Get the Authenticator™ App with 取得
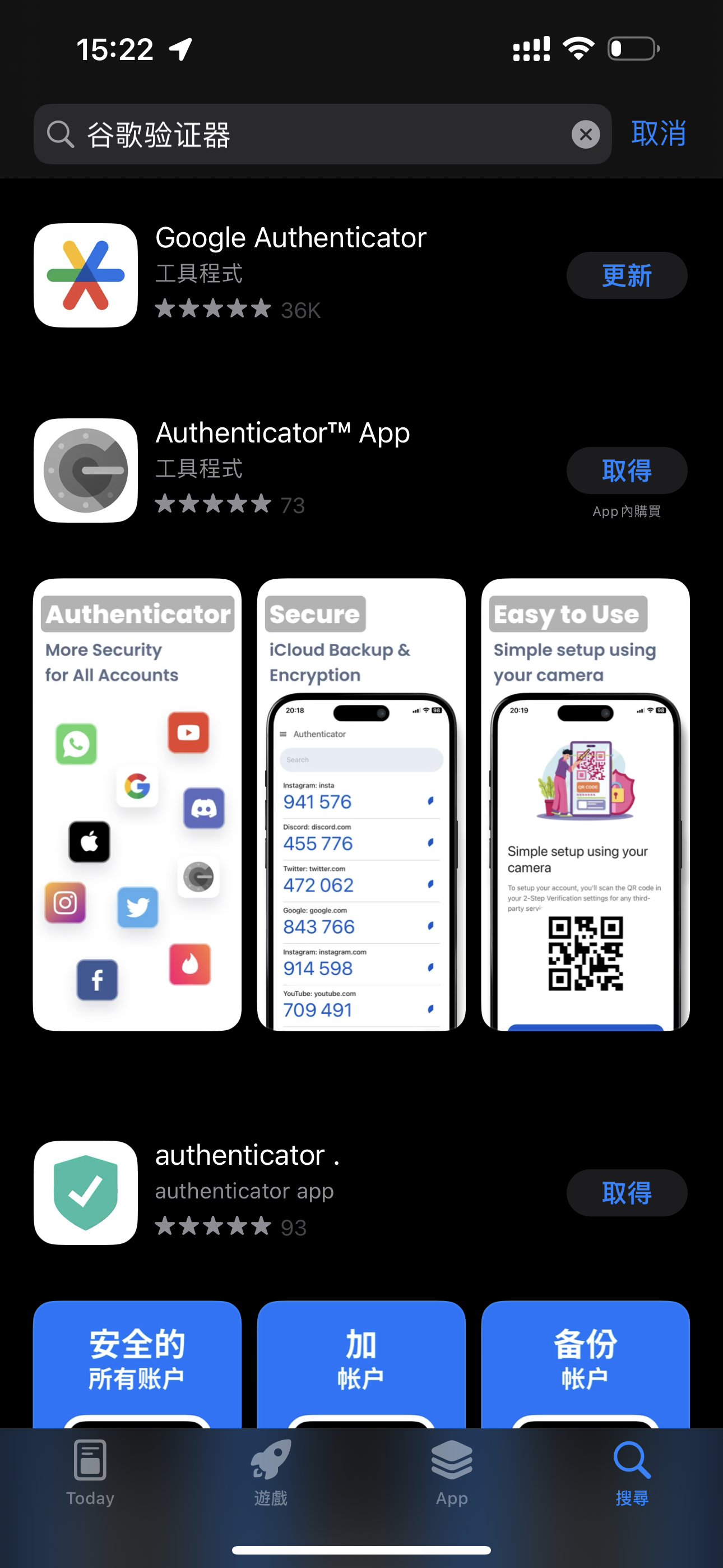 coord(626,471)
